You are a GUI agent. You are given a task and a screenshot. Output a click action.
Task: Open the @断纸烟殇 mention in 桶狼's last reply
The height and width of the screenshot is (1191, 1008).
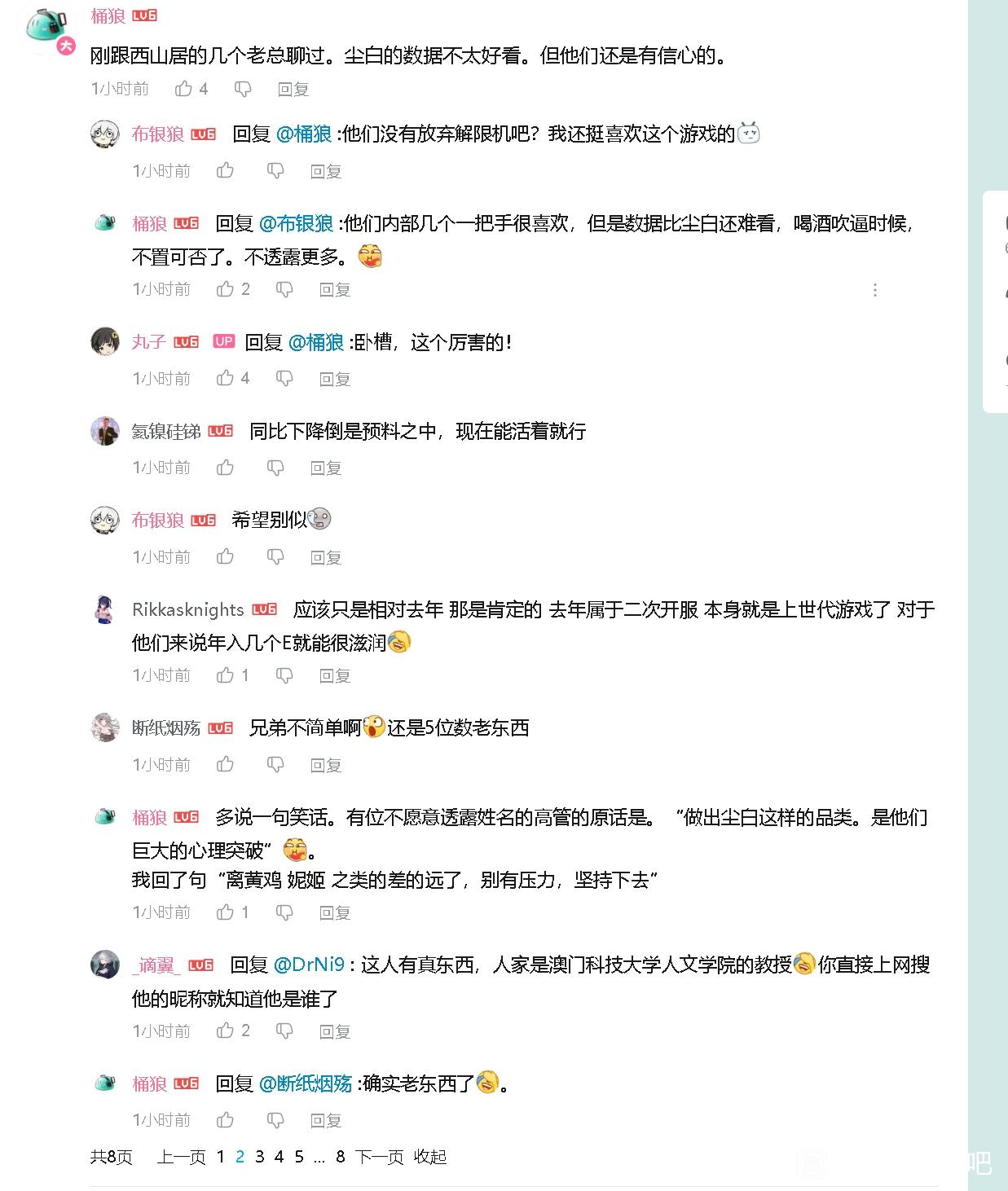pos(306,1083)
